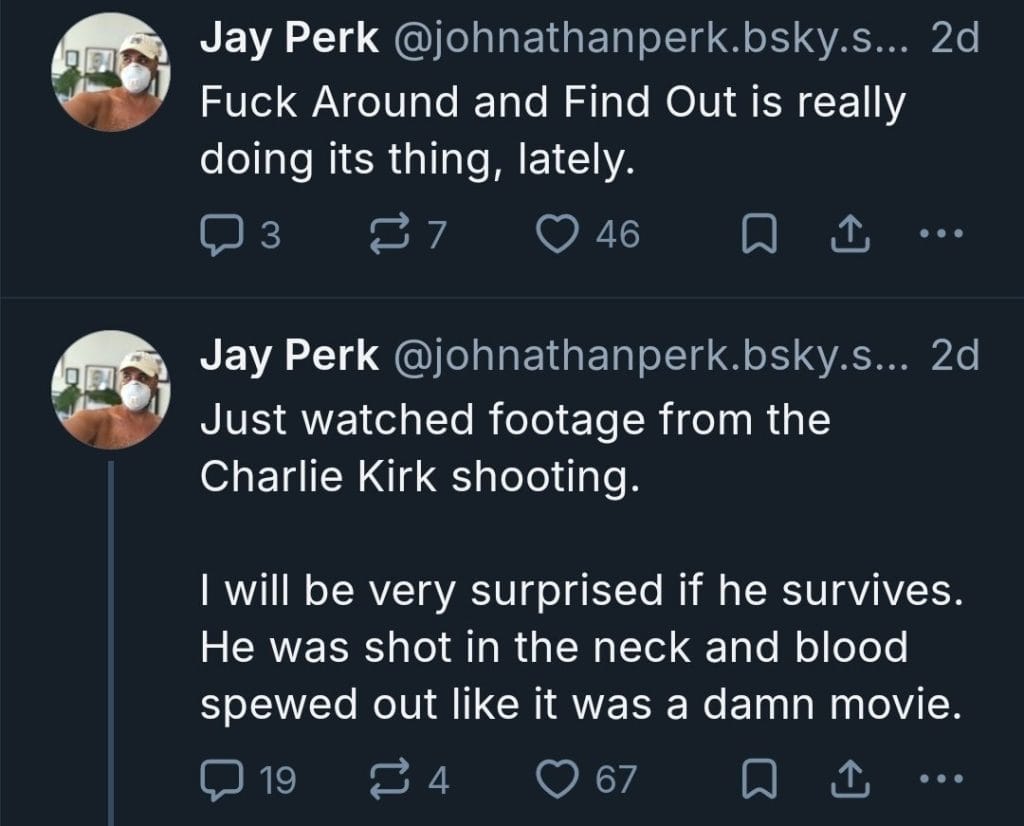Open overflow menu on Charlie Kirk post

pyautogui.click(x=939, y=778)
